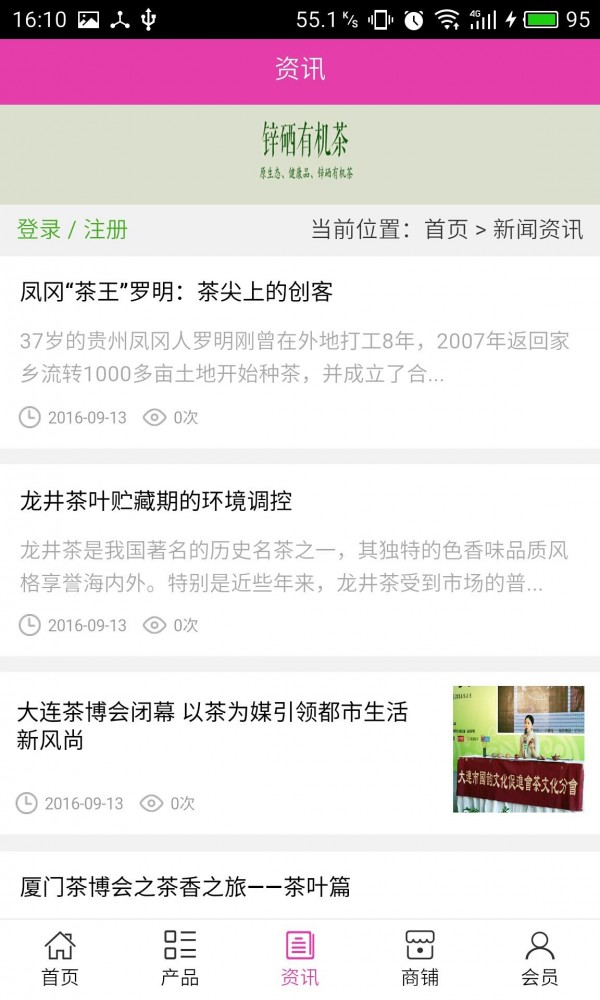View article 厦门茶博会之茶香之旅——茶叶篇

click(x=185, y=886)
